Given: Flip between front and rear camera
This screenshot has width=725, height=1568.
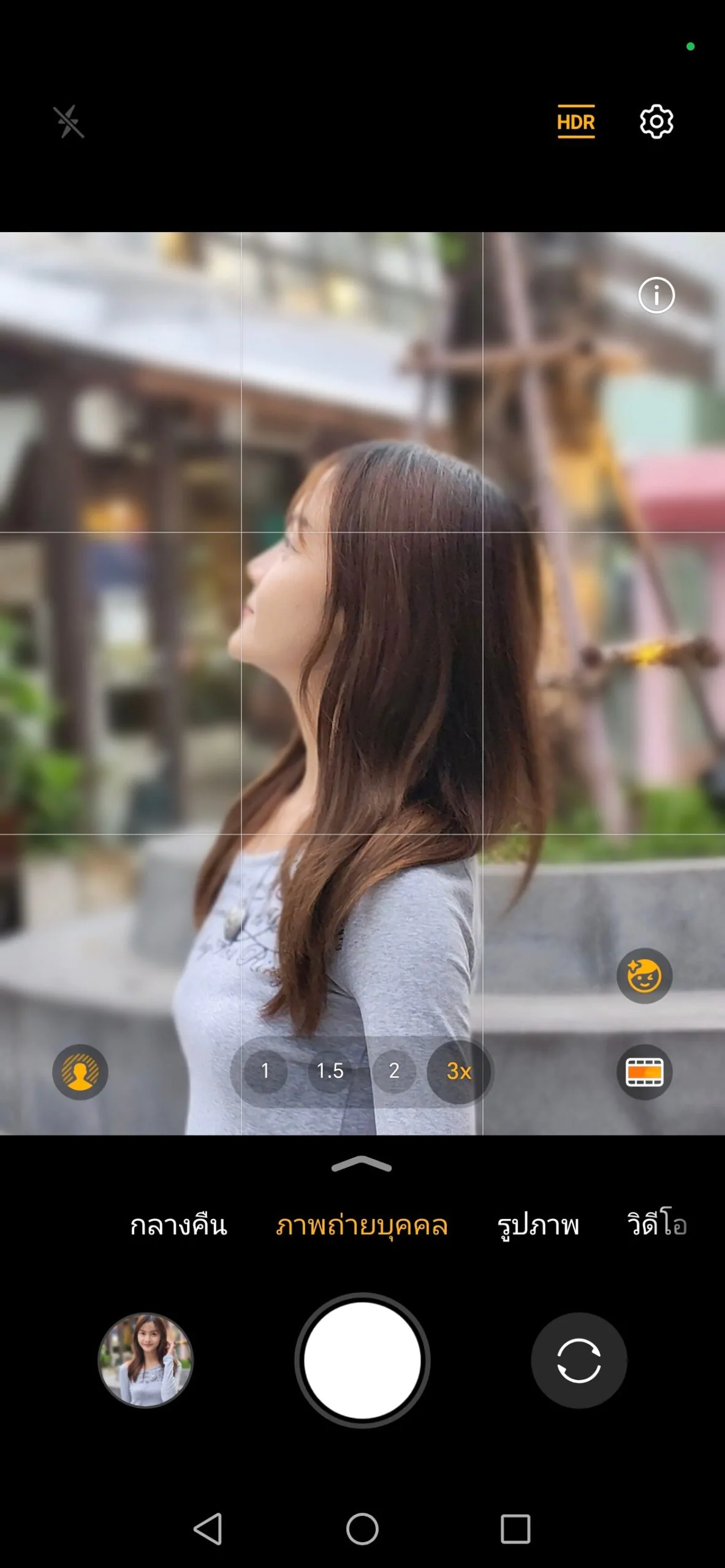Looking at the screenshot, I should point(579,1360).
